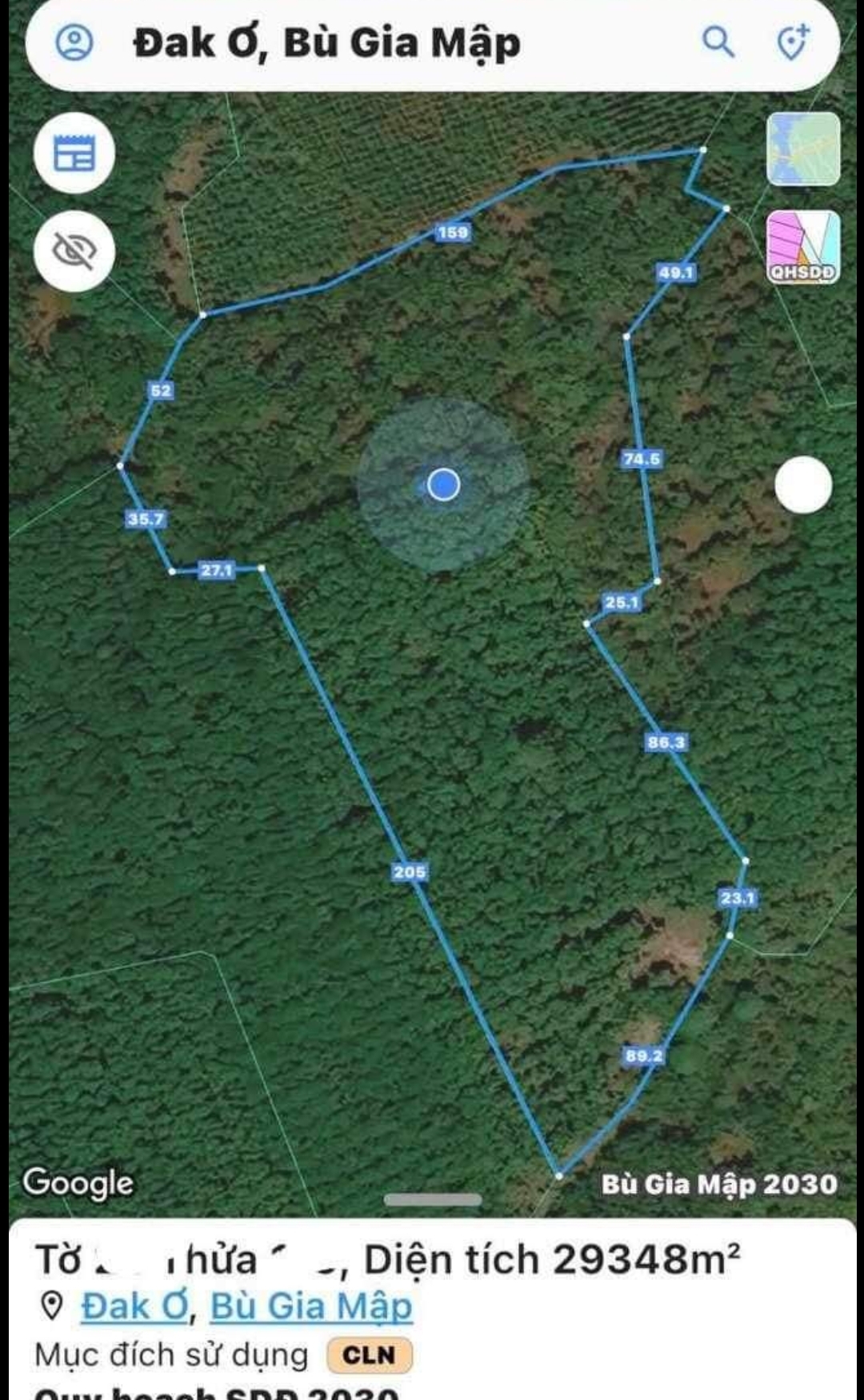Open the Đak Ơ commune link
Screen dimensions: 864x1400
pos(135,1307)
